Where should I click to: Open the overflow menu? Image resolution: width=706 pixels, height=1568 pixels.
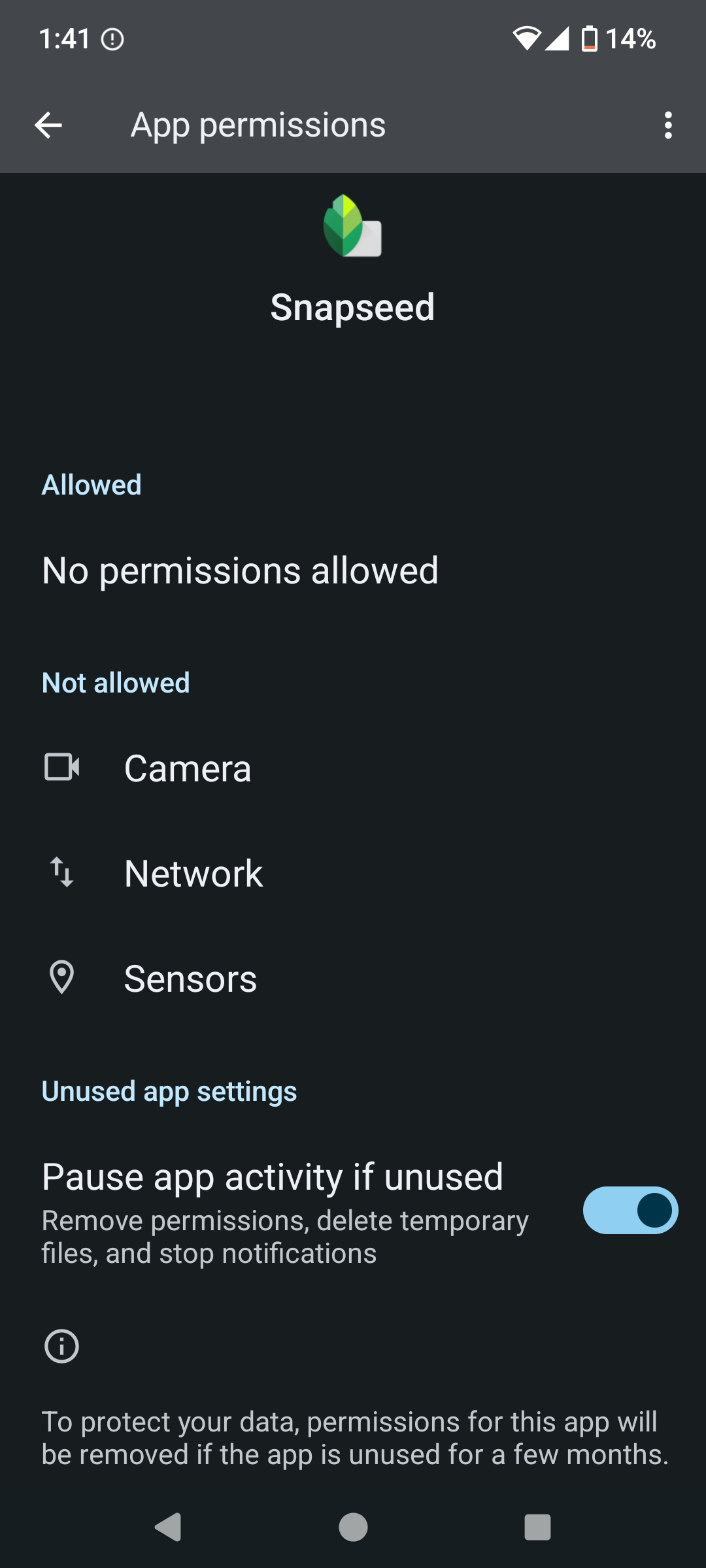667,125
